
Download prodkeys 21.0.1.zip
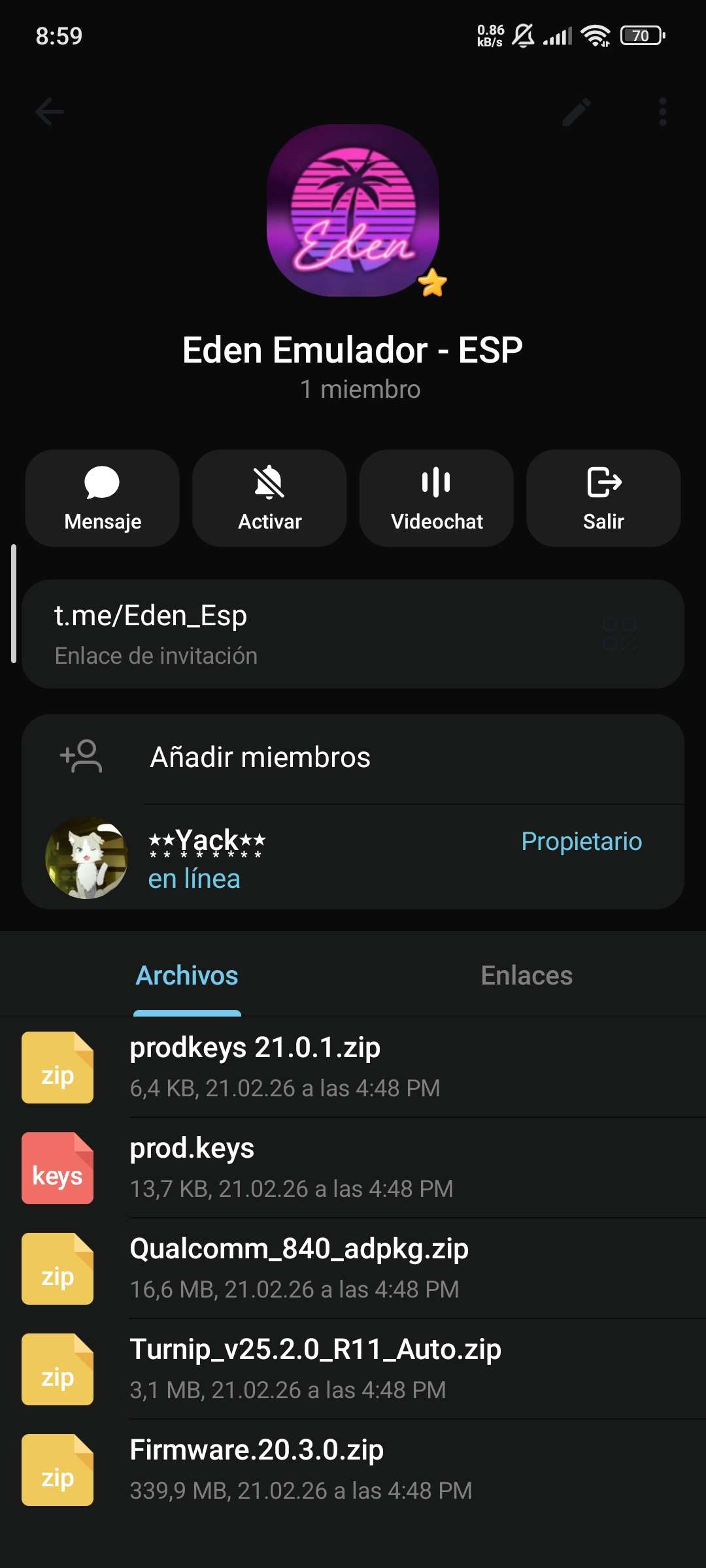[58, 1068]
